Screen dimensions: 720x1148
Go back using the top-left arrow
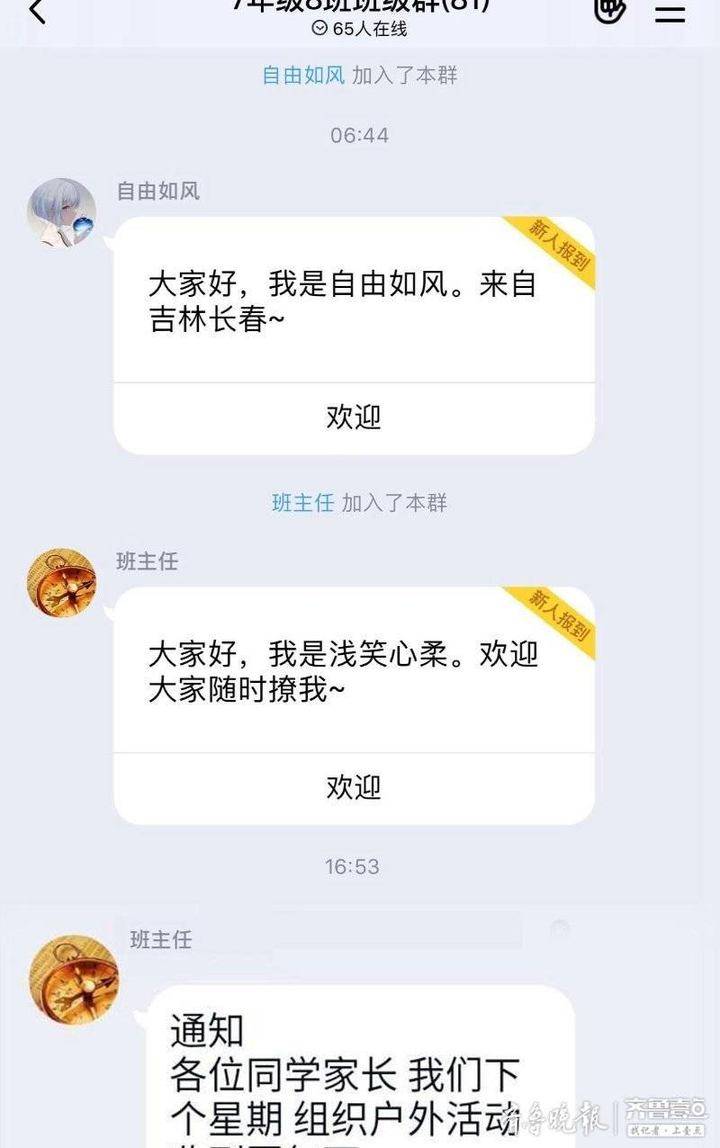pos(37,12)
